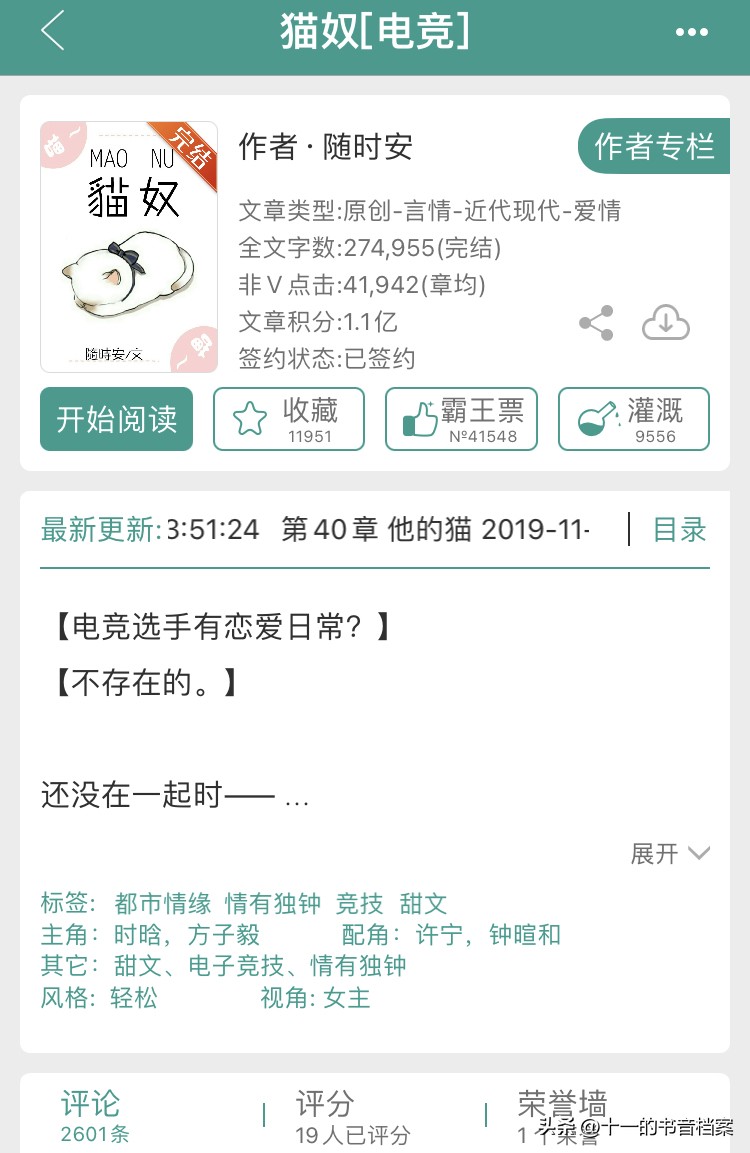The width and height of the screenshot is (750, 1153).
Task: Tap the 猫奴 cover thumbnail
Action: [128, 245]
